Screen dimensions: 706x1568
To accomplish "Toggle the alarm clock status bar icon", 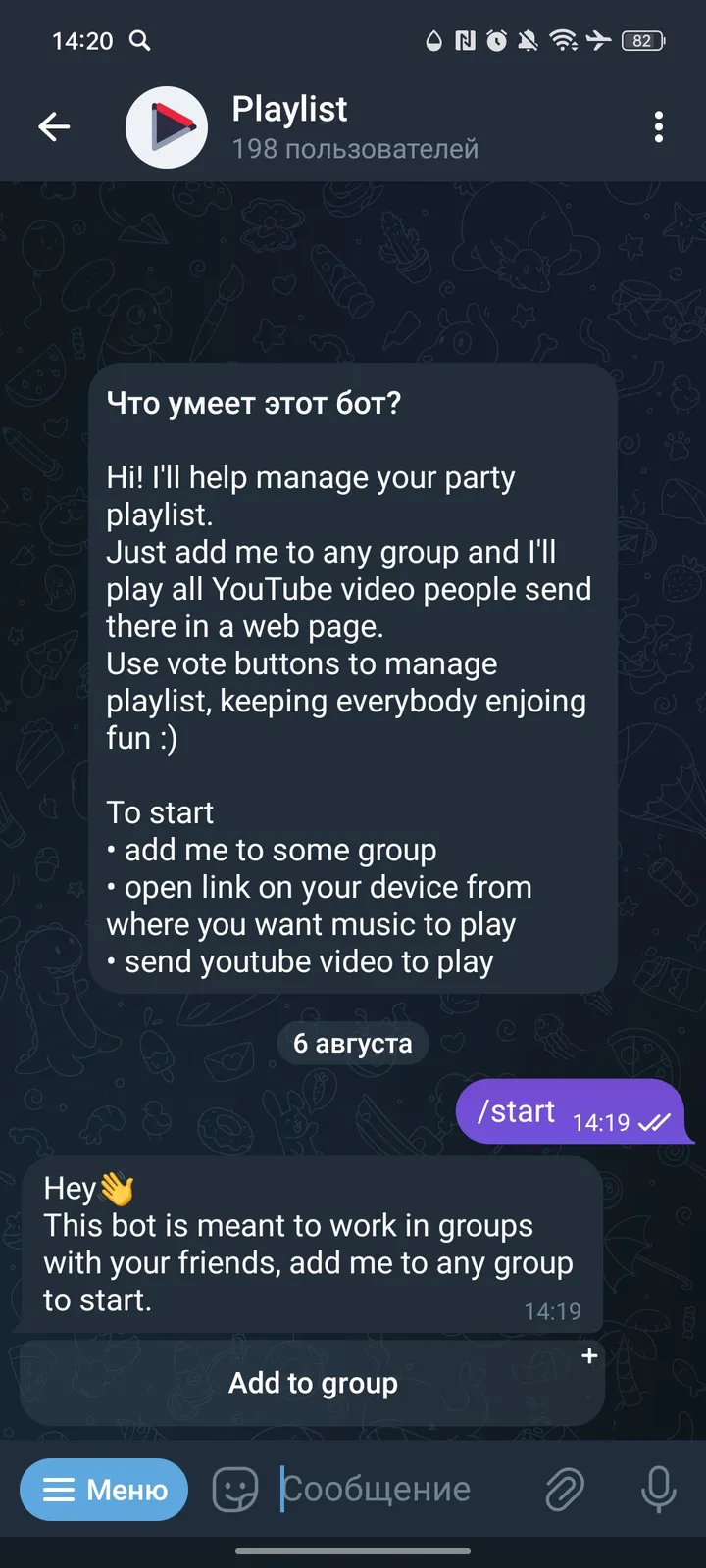I will (496, 41).
